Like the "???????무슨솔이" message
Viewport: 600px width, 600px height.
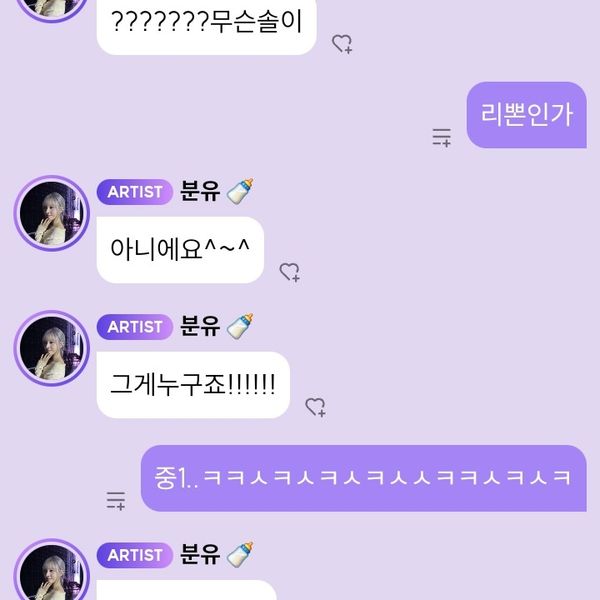[x=342, y=44]
